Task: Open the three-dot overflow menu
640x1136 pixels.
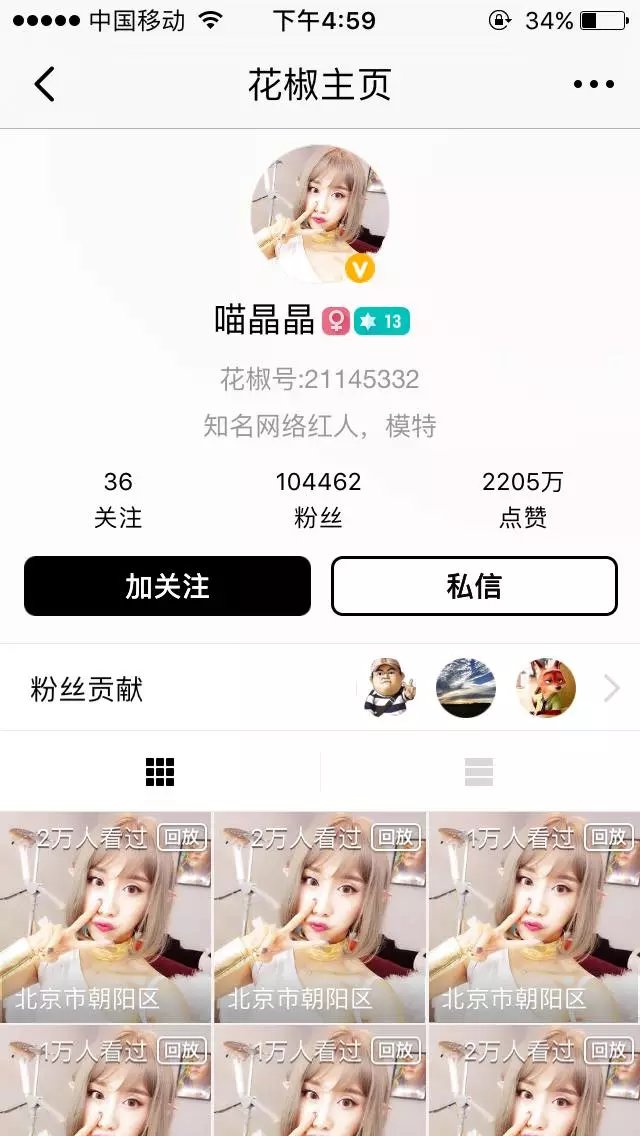Action: [x=594, y=85]
